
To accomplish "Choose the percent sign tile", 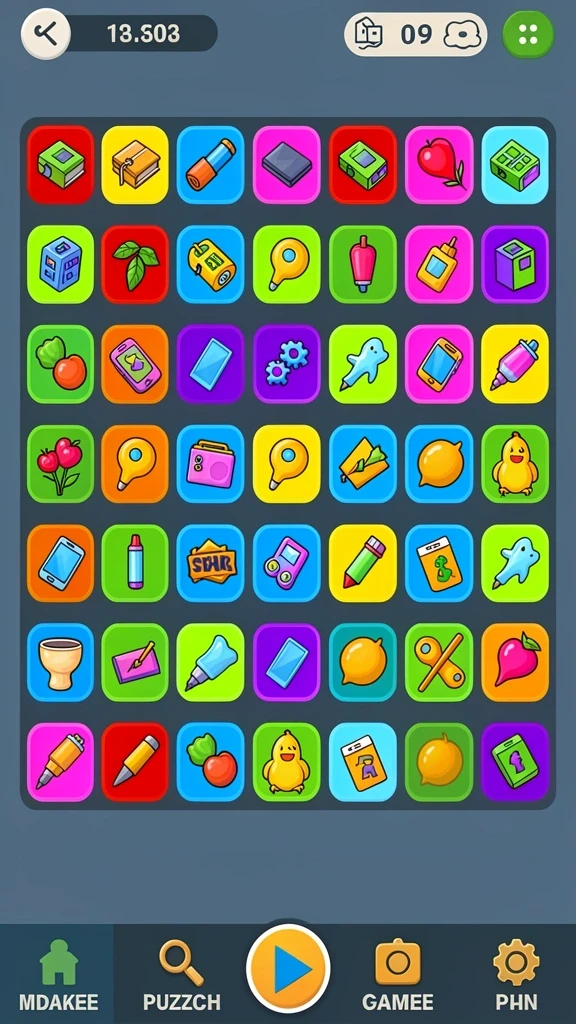I will 439,662.
